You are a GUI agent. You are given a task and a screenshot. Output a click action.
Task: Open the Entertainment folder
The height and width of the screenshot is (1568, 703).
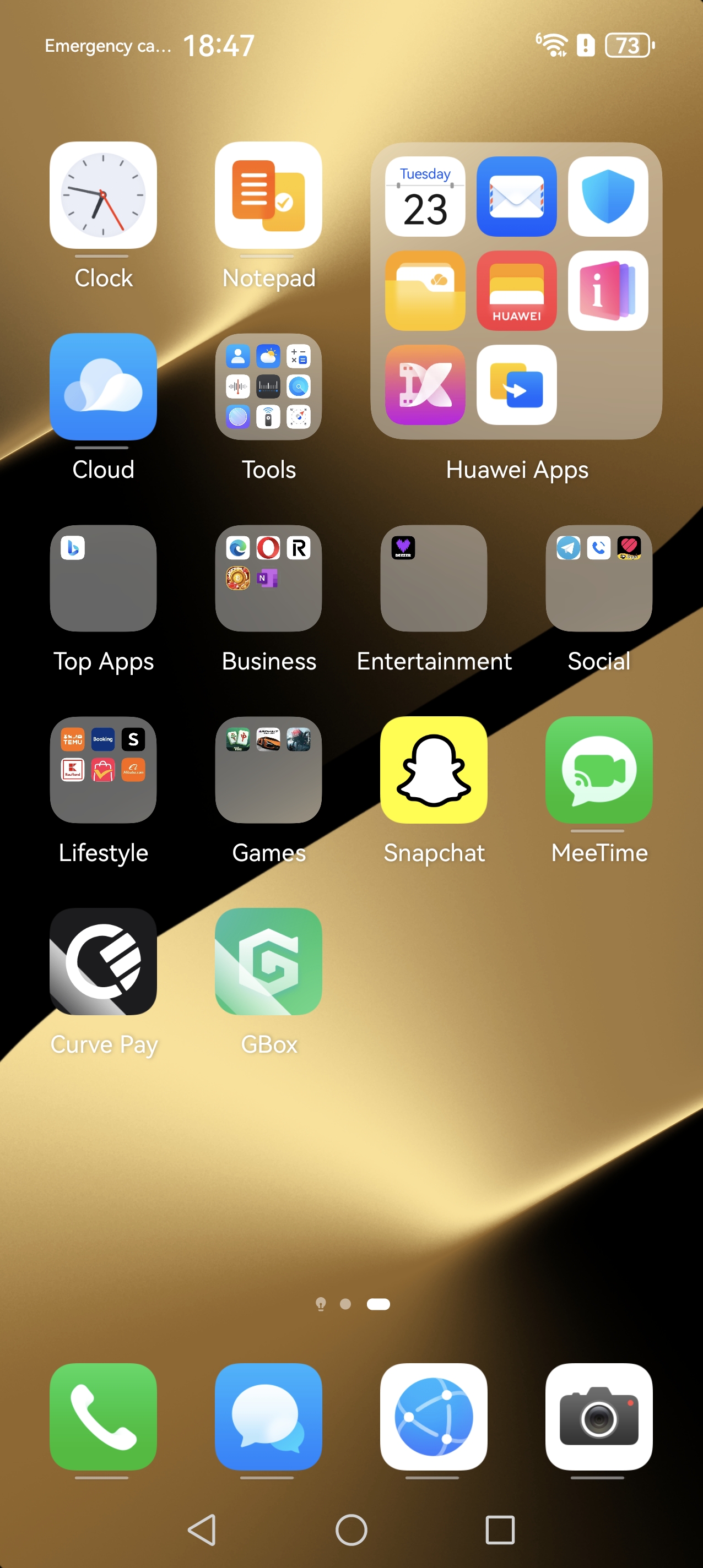[x=433, y=578]
